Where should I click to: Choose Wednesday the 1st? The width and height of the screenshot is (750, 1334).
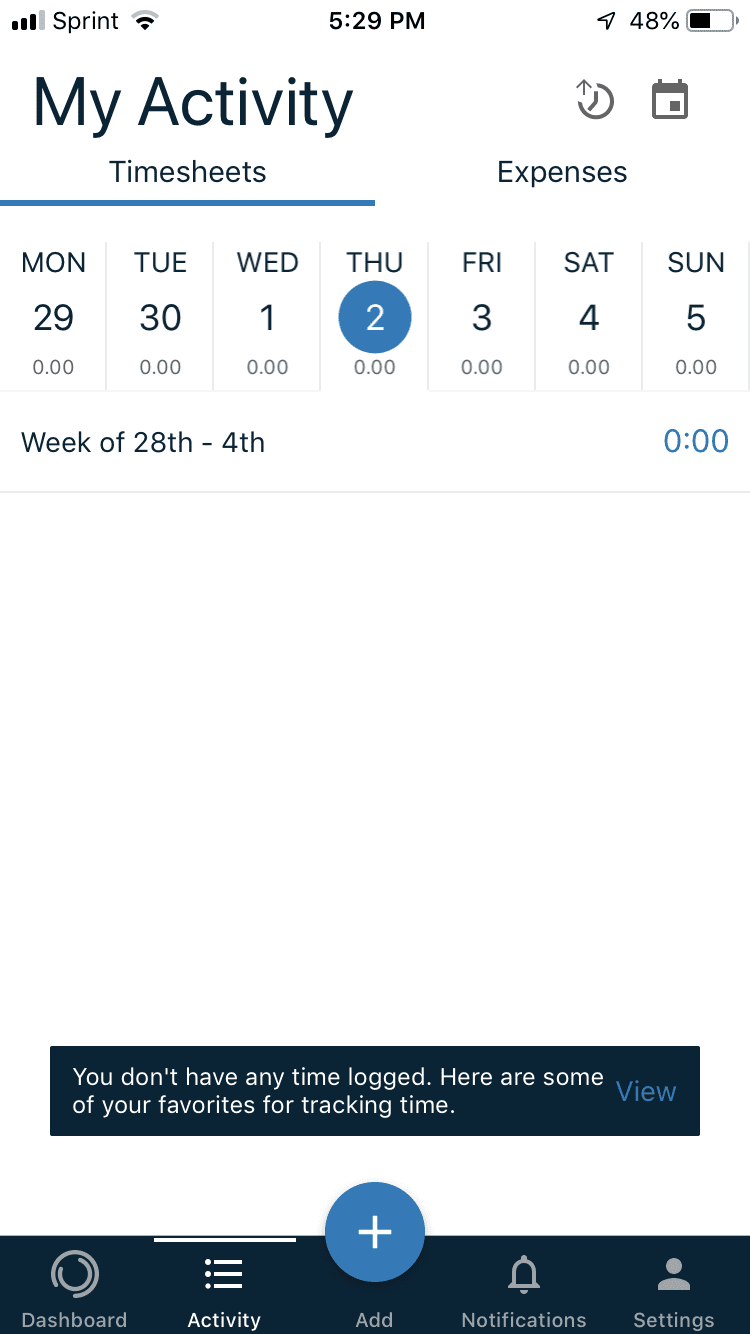pos(267,316)
